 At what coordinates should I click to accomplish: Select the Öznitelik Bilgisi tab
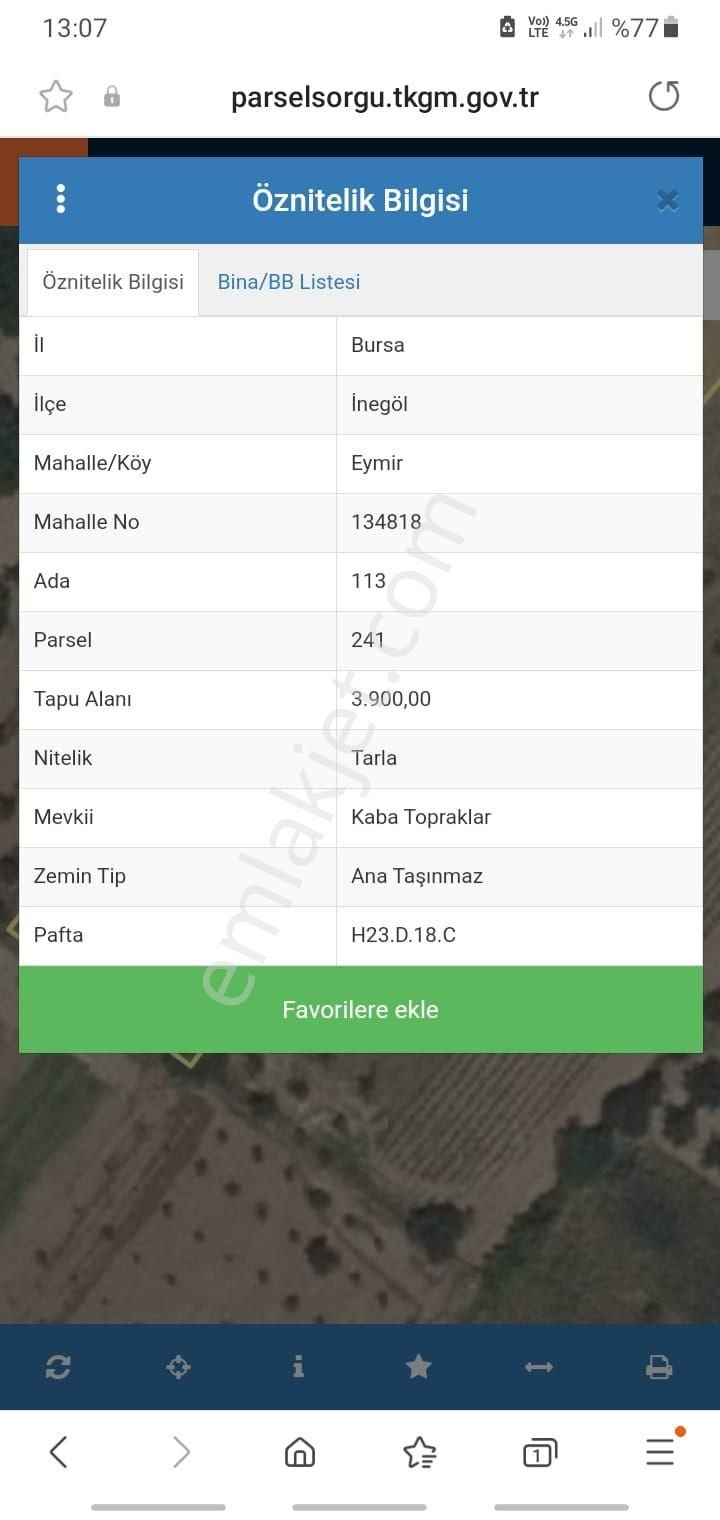click(113, 282)
